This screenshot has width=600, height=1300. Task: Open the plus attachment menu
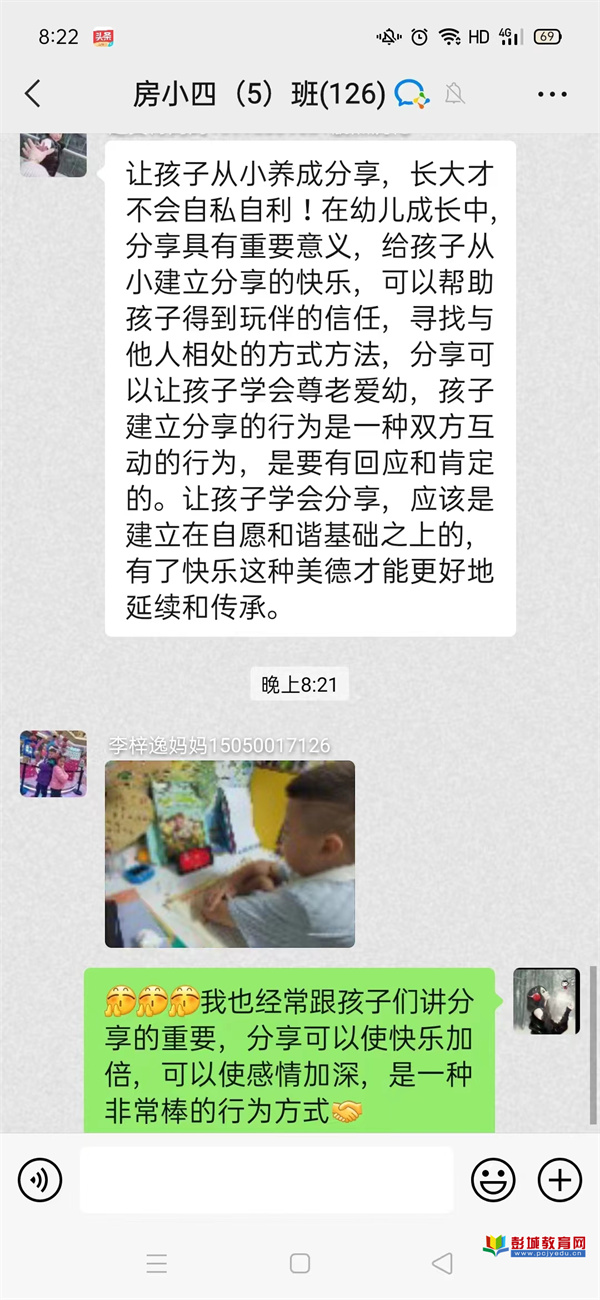coord(560,1181)
